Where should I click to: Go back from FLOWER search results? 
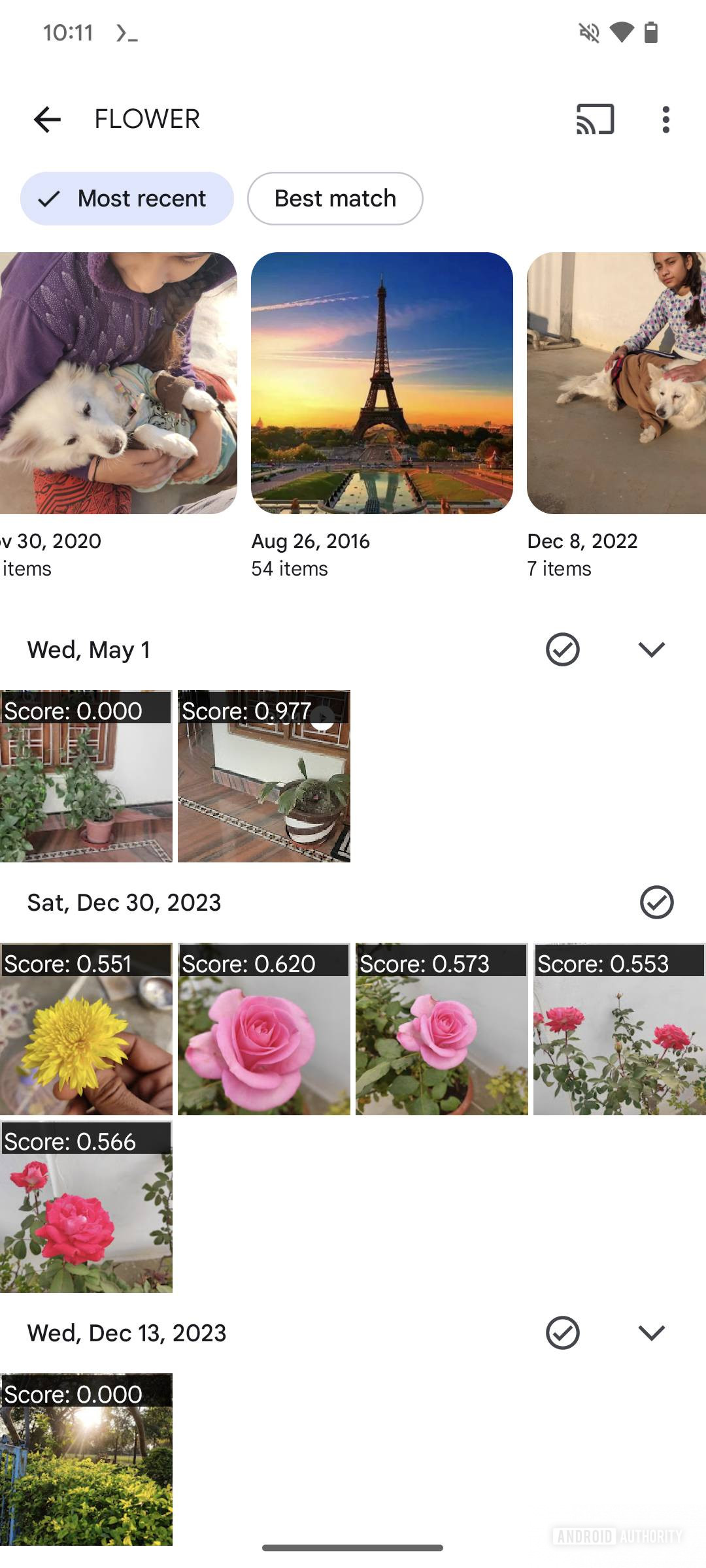47,120
